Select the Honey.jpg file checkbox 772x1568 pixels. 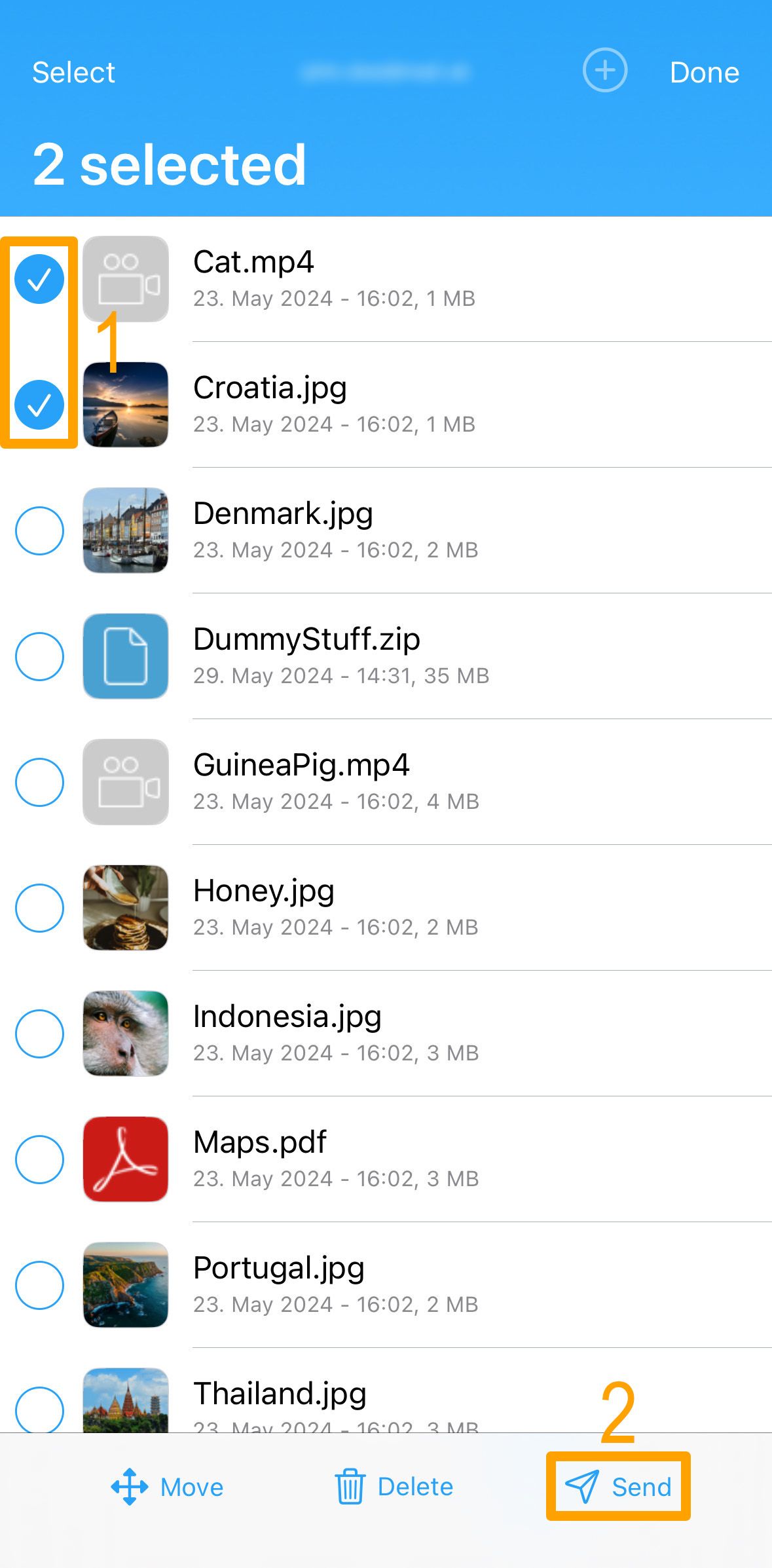pos(39,908)
